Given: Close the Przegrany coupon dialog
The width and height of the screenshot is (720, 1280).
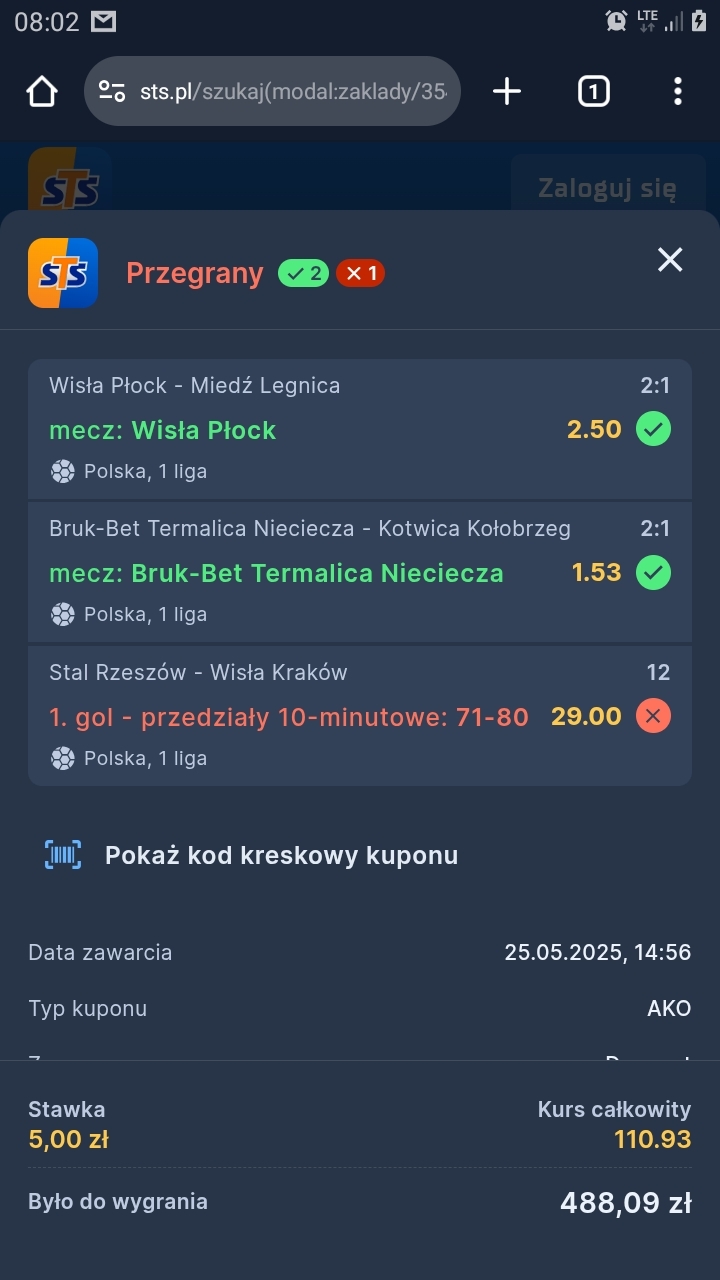Looking at the screenshot, I should (x=669, y=260).
